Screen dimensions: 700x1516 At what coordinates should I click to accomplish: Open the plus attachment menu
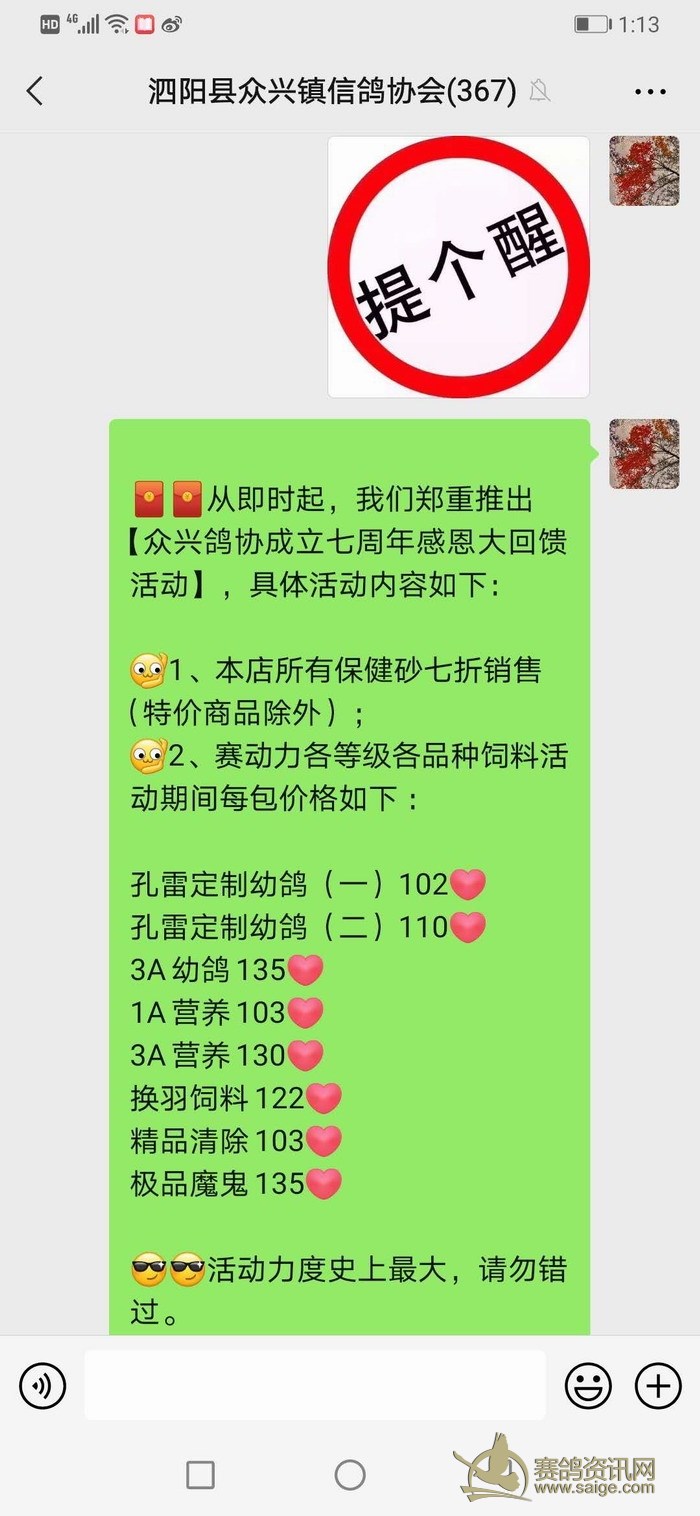[x=658, y=1386]
